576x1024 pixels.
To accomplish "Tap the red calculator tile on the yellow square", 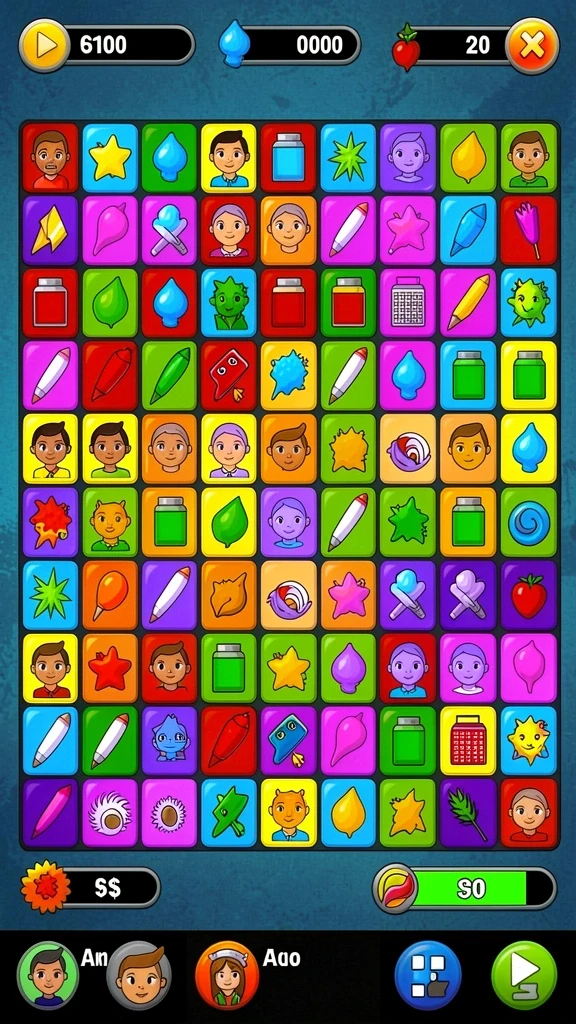I will coord(468,740).
